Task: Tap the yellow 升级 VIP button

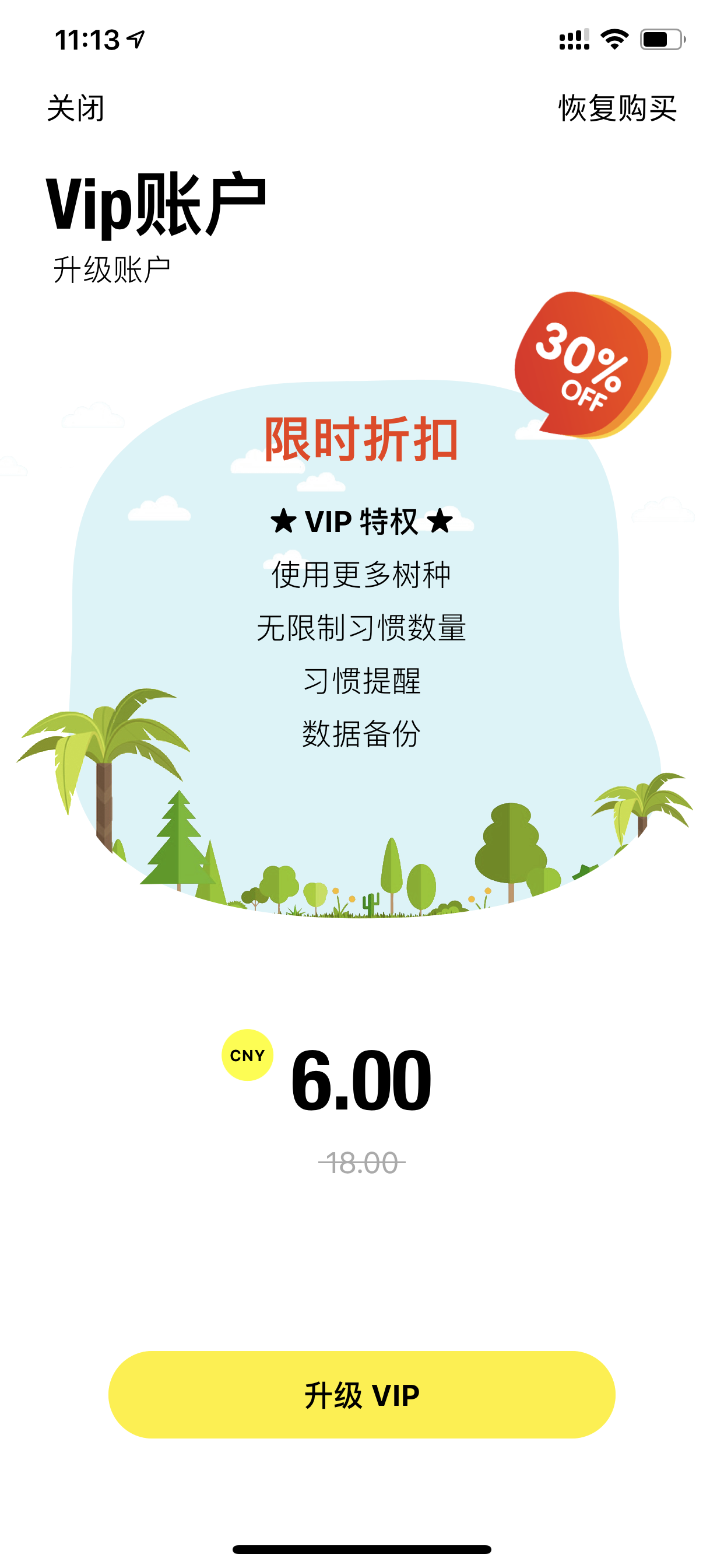Action: [x=362, y=1395]
